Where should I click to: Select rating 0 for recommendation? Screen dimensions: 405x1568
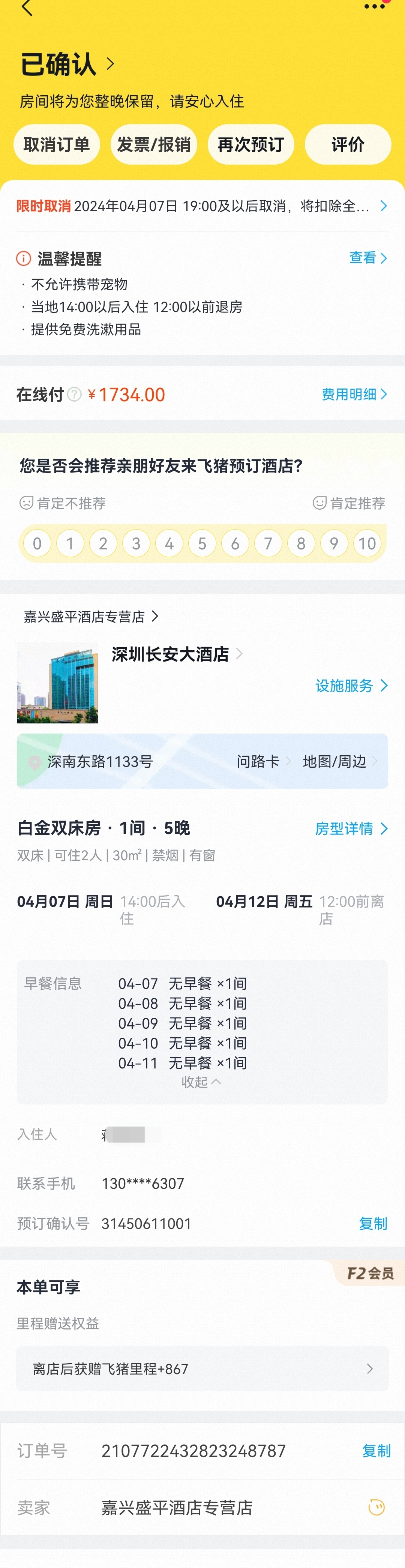(37, 543)
